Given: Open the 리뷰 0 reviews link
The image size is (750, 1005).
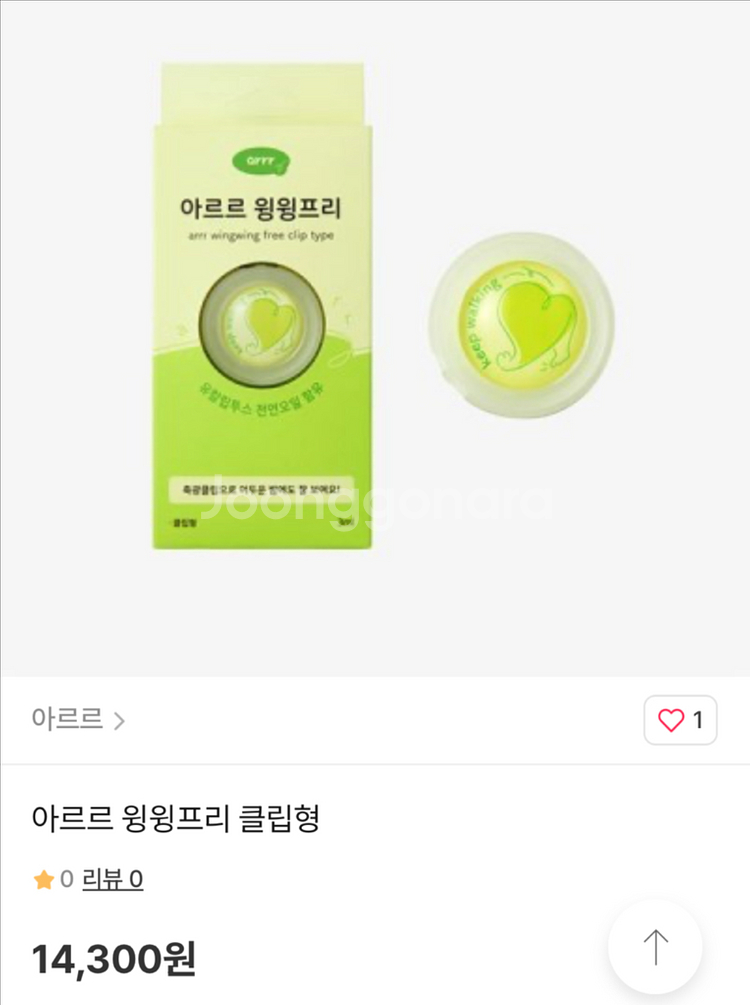Looking at the screenshot, I should click(113, 879).
